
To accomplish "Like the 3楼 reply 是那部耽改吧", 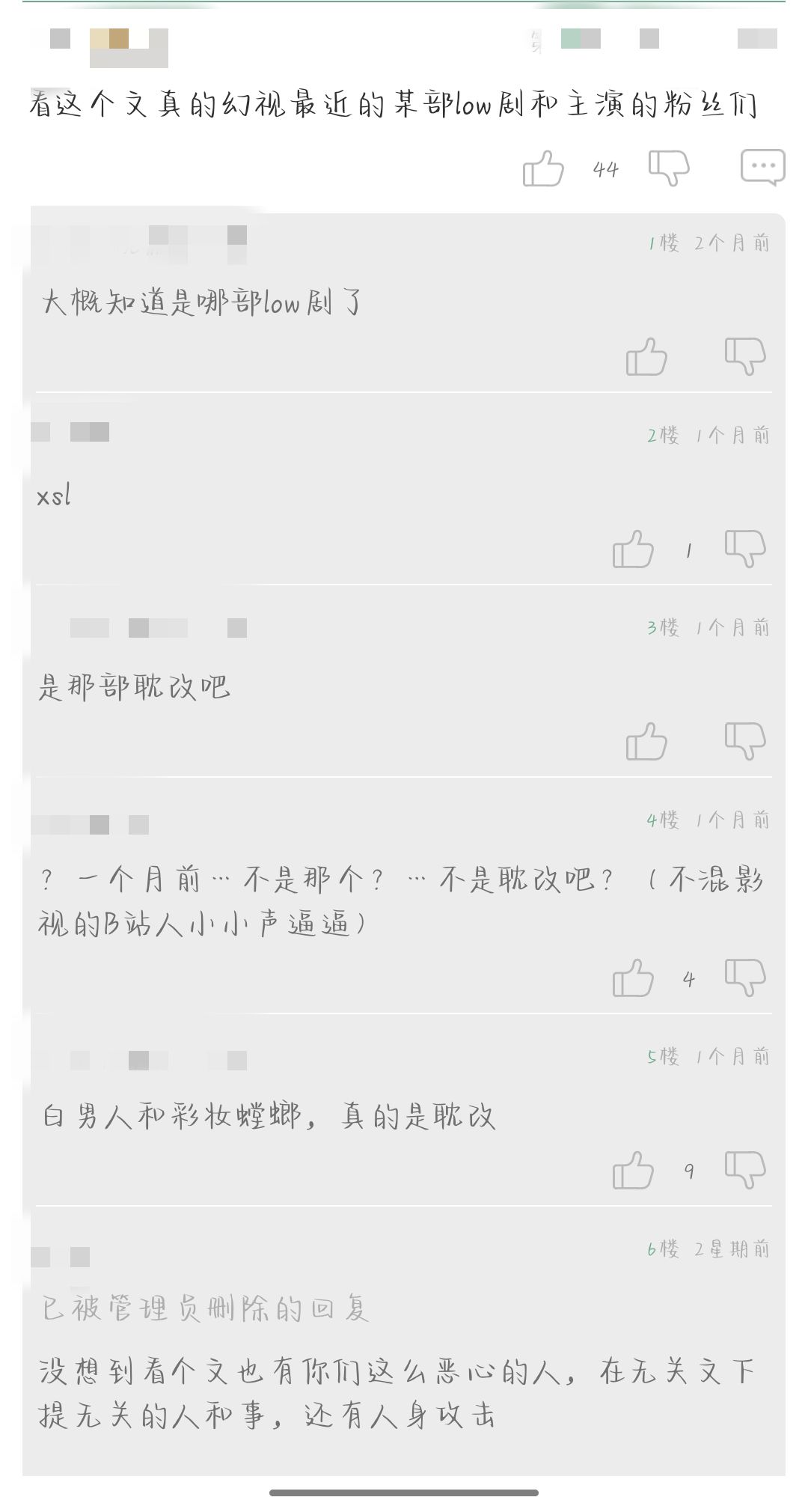I will pyautogui.click(x=646, y=741).
